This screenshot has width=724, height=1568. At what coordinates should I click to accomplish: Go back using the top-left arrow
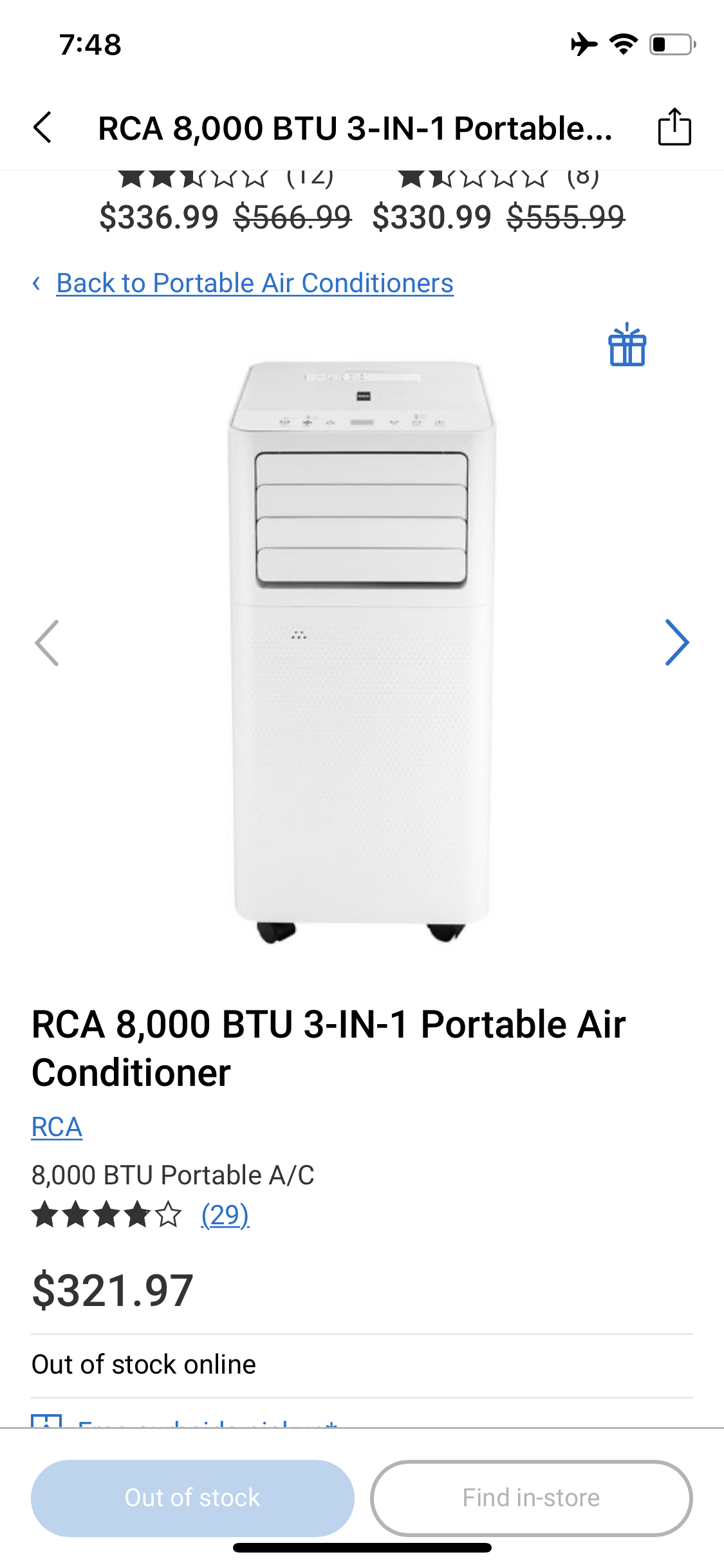point(43,127)
